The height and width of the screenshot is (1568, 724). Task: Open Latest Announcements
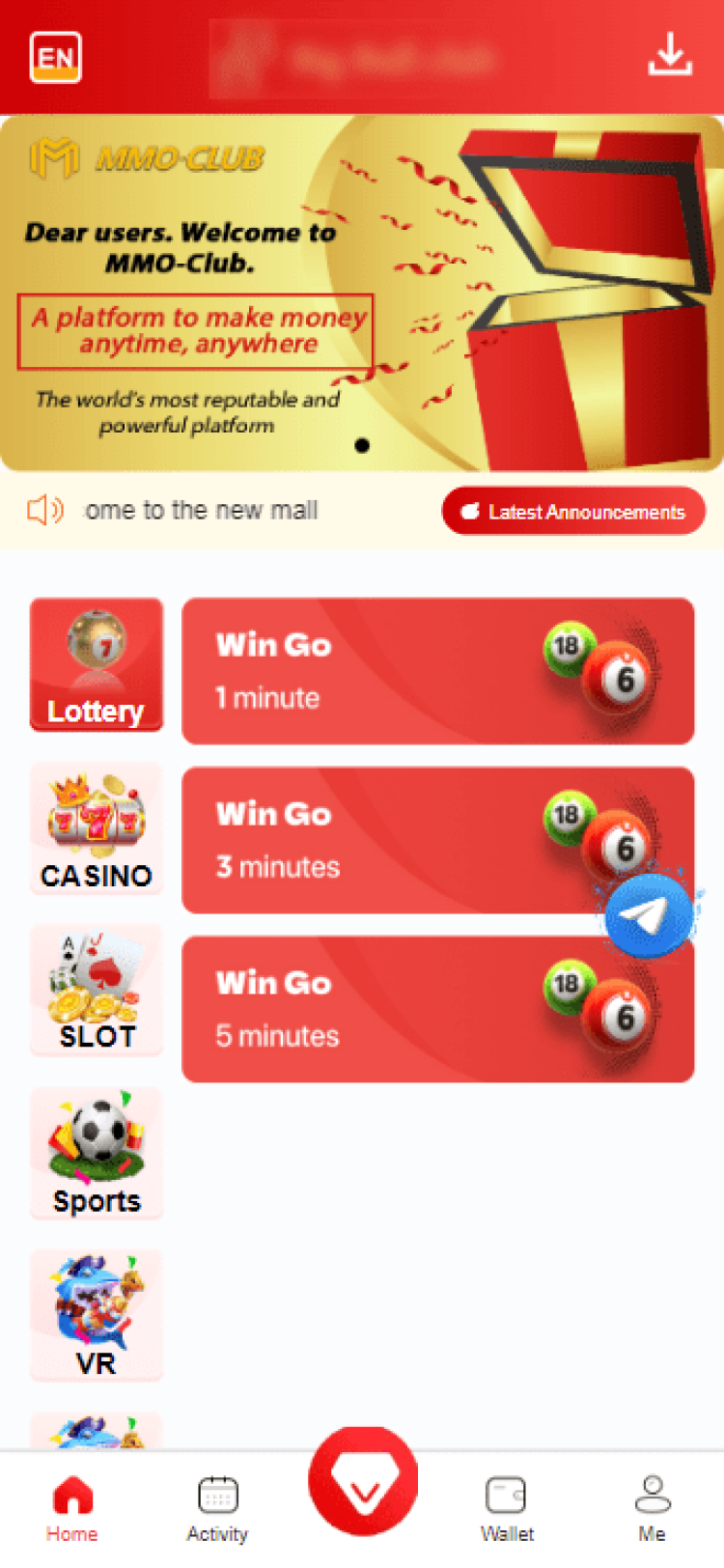(x=573, y=511)
